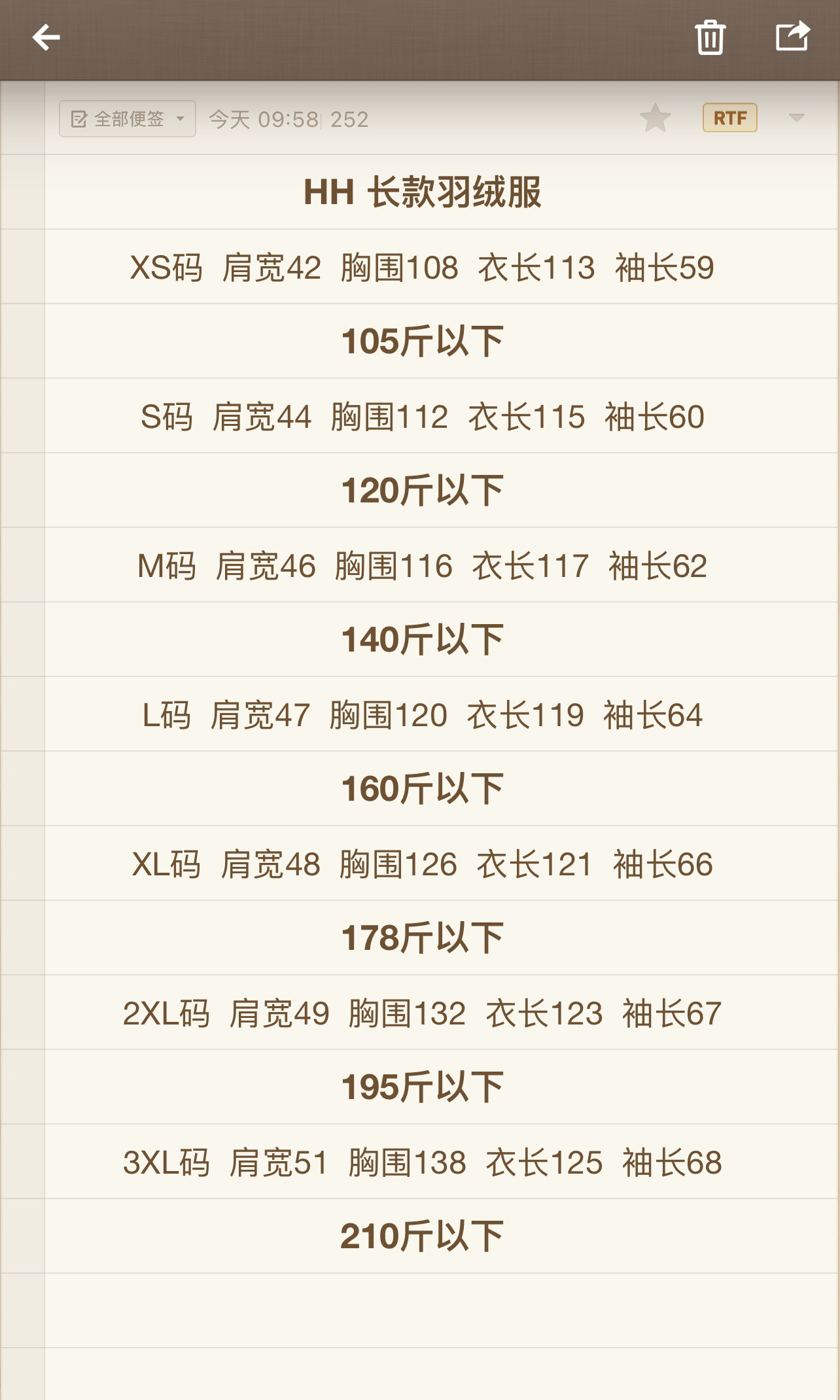This screenshot has height=1400, width=840.
Task: Share this note
Action: click(x=792, y=36)
